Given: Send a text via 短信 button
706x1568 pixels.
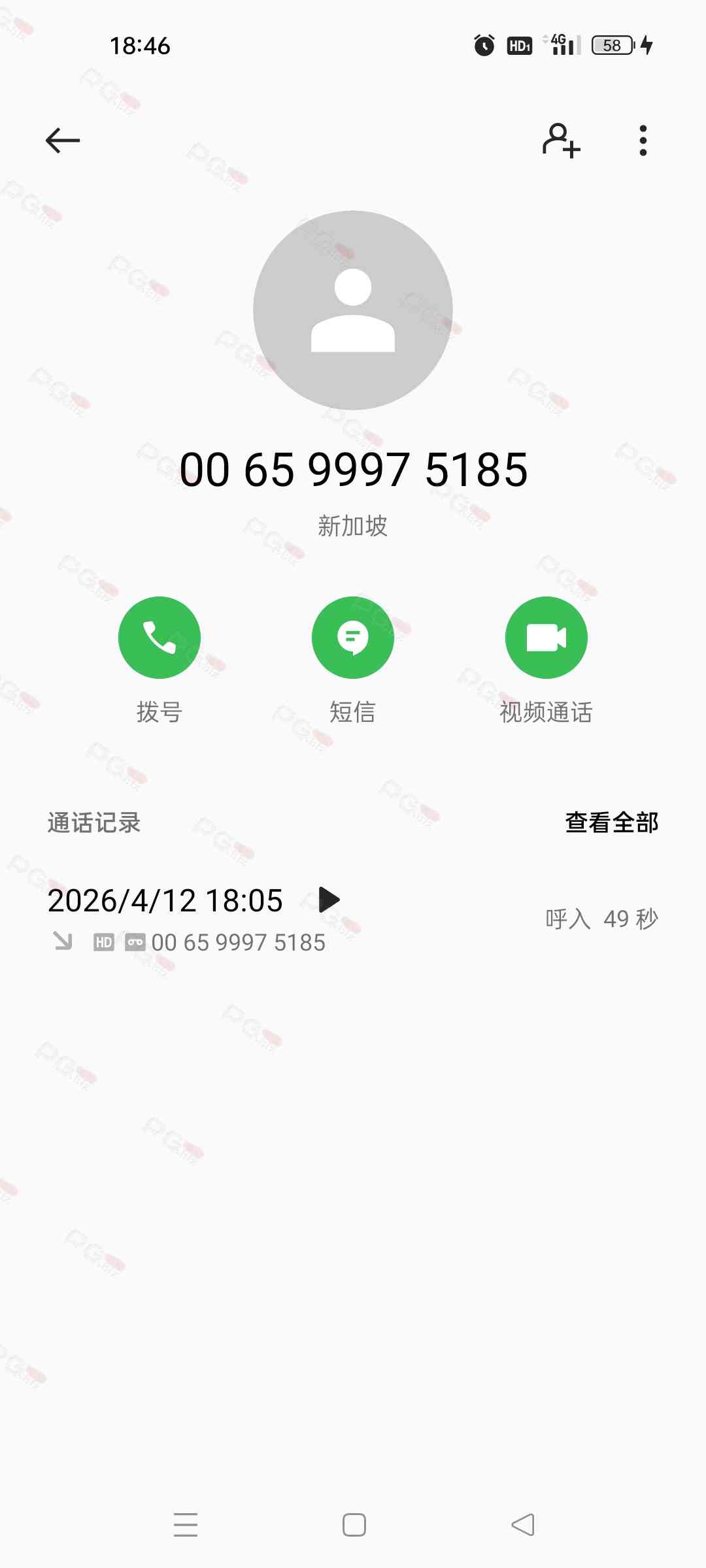Looking at the screenshot, I should [x=353, y=638].
